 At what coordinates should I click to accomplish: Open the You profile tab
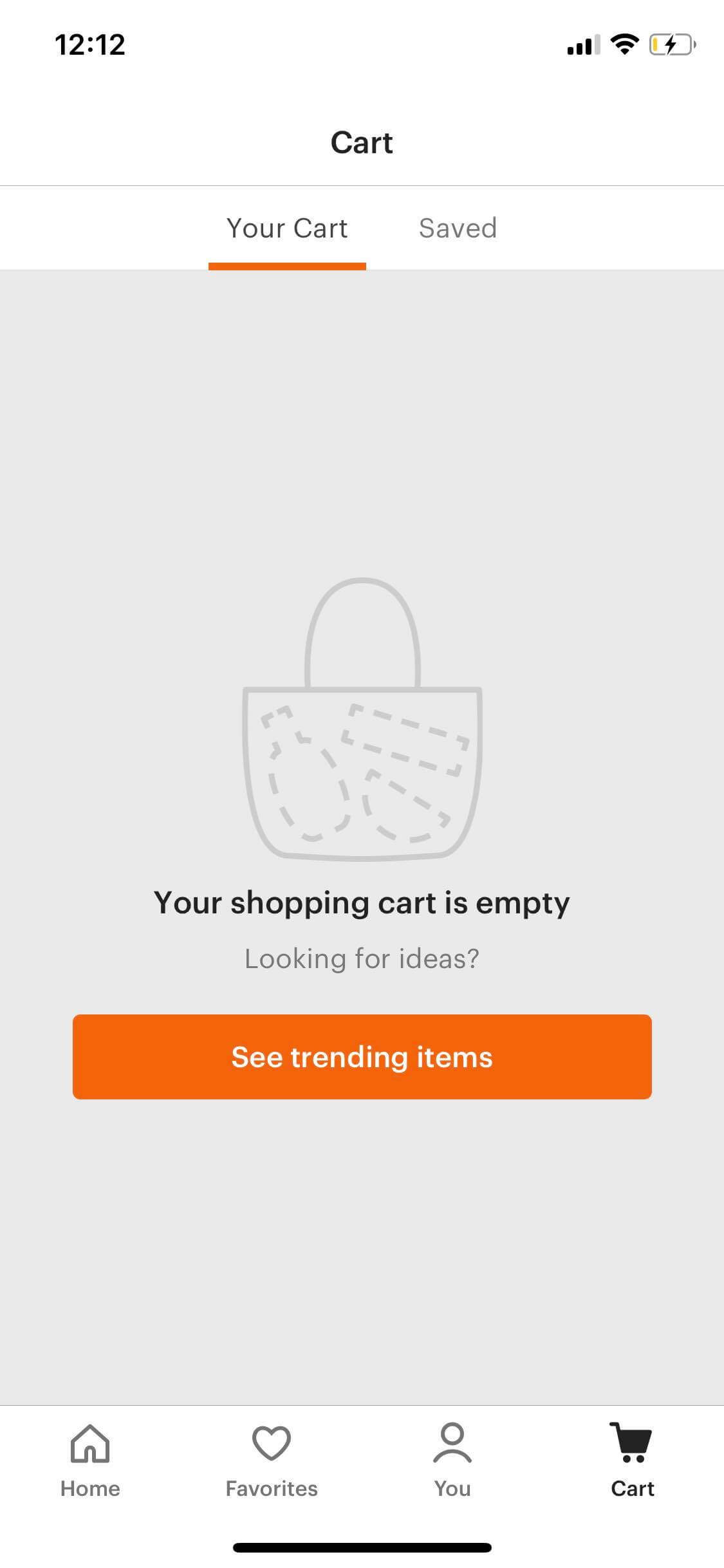point(452,1461)
